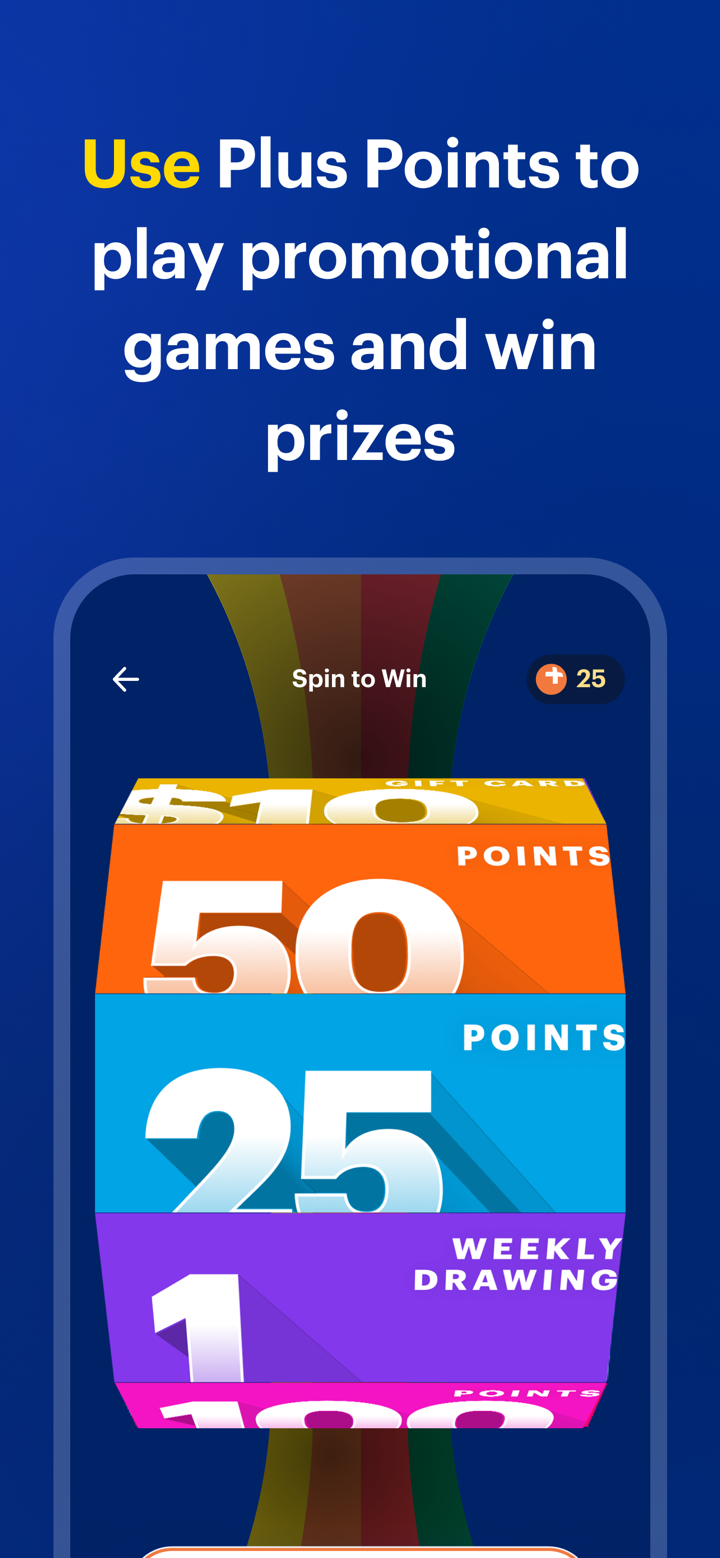720x1558 pixels.
Task: Select the yellow $10 GIFT CARD segment
Action: point(360,795)
